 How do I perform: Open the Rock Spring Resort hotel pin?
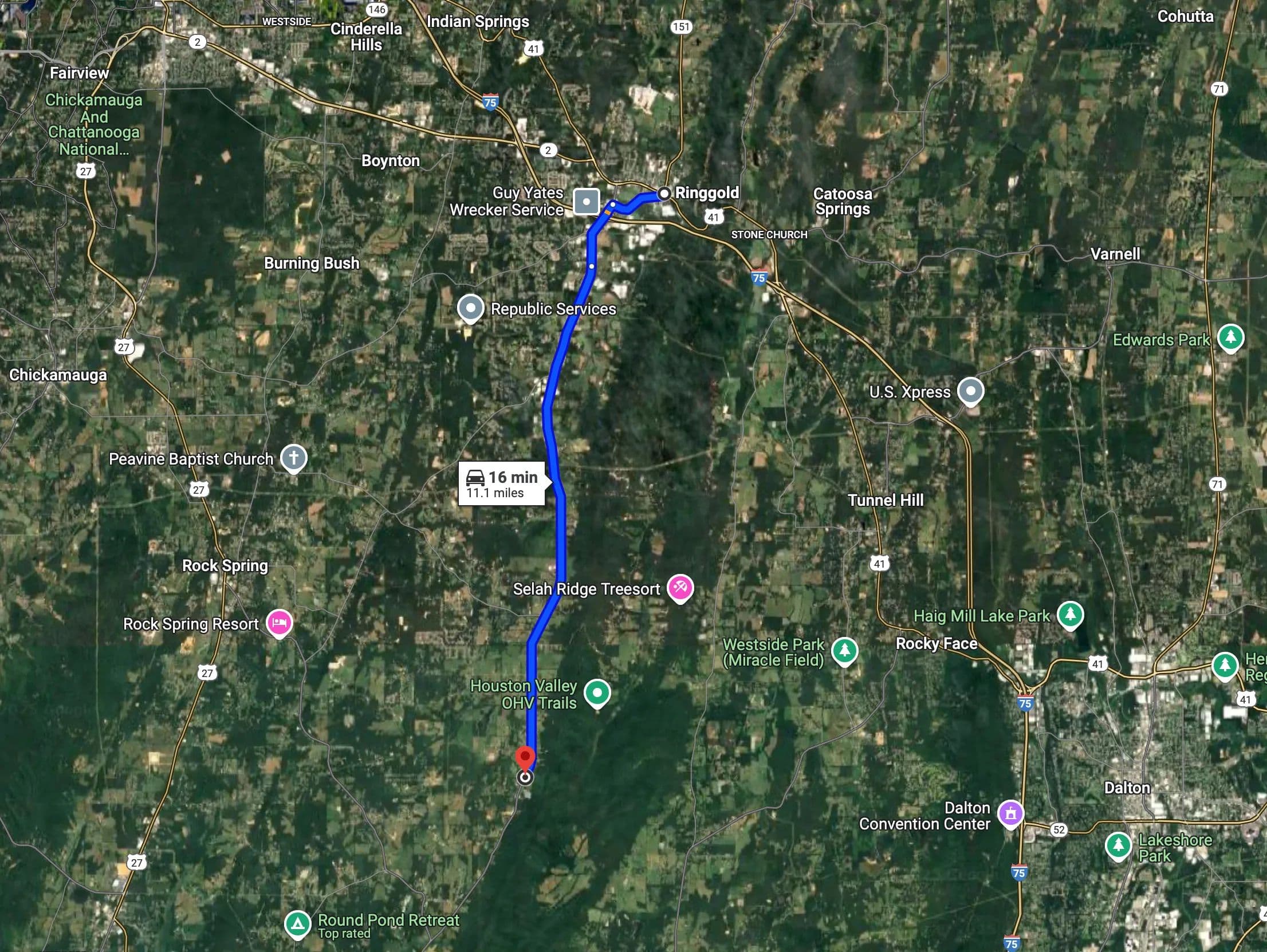coord(279,623)
